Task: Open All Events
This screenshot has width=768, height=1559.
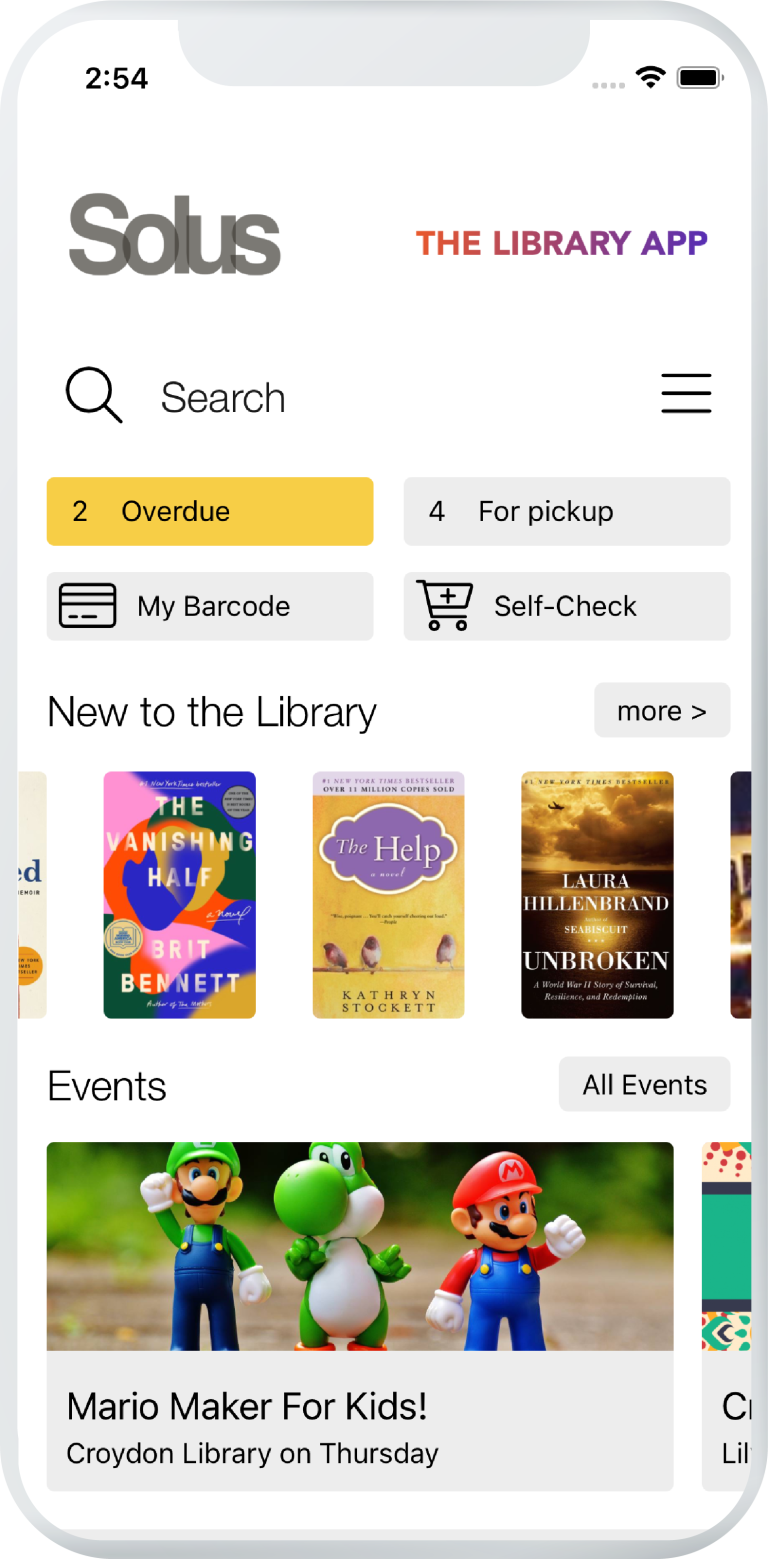Action: point(644,1084)
